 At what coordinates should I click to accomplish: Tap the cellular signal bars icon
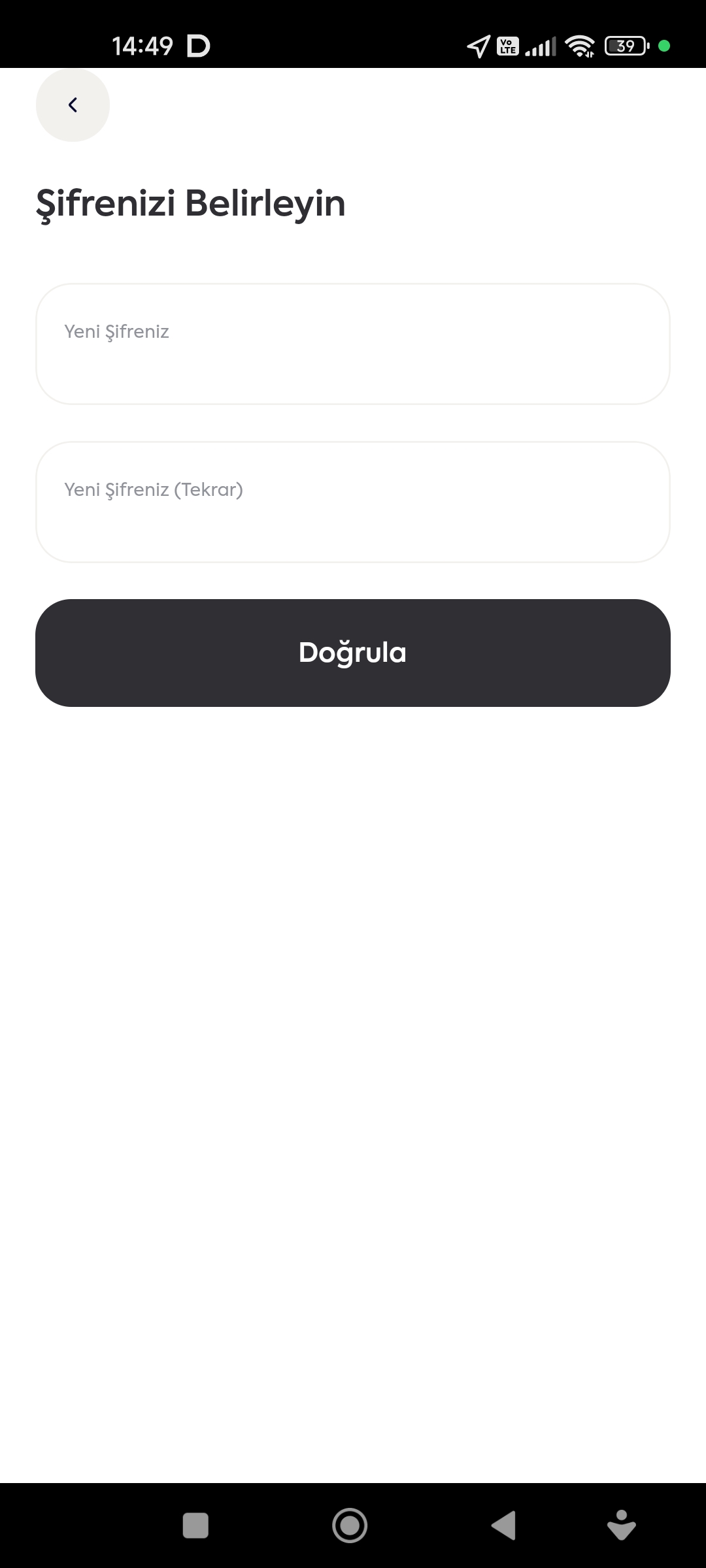pos(541,46)
